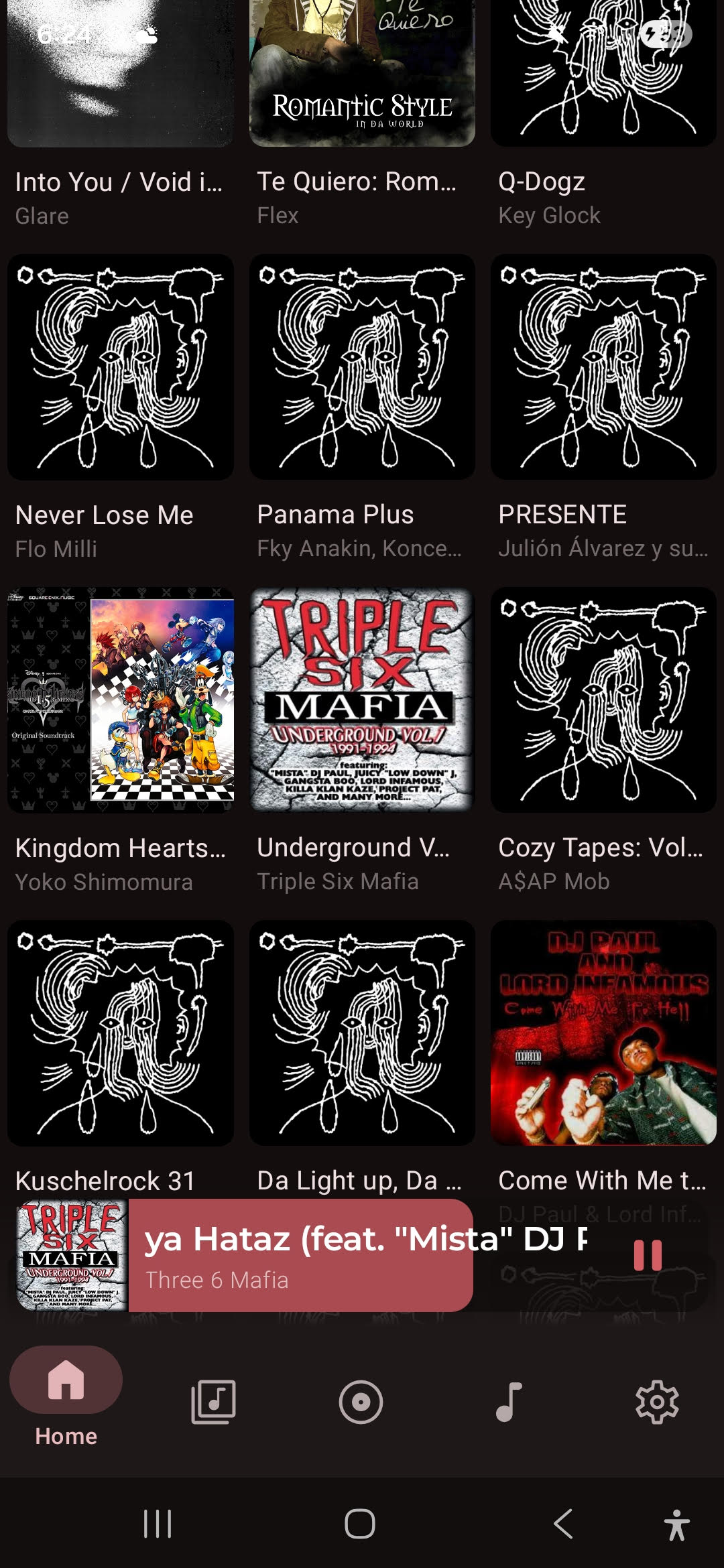Open the Kuschelrock 31 album
724x1568 pixels.
coord(121,1033)
